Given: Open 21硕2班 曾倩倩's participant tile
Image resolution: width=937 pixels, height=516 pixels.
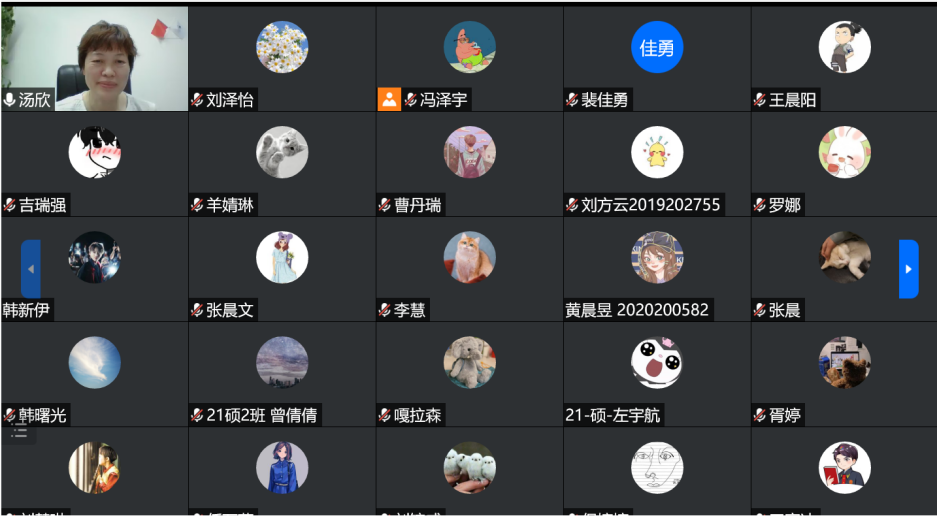Looking at the screenshot, I should tap(282, 373).
